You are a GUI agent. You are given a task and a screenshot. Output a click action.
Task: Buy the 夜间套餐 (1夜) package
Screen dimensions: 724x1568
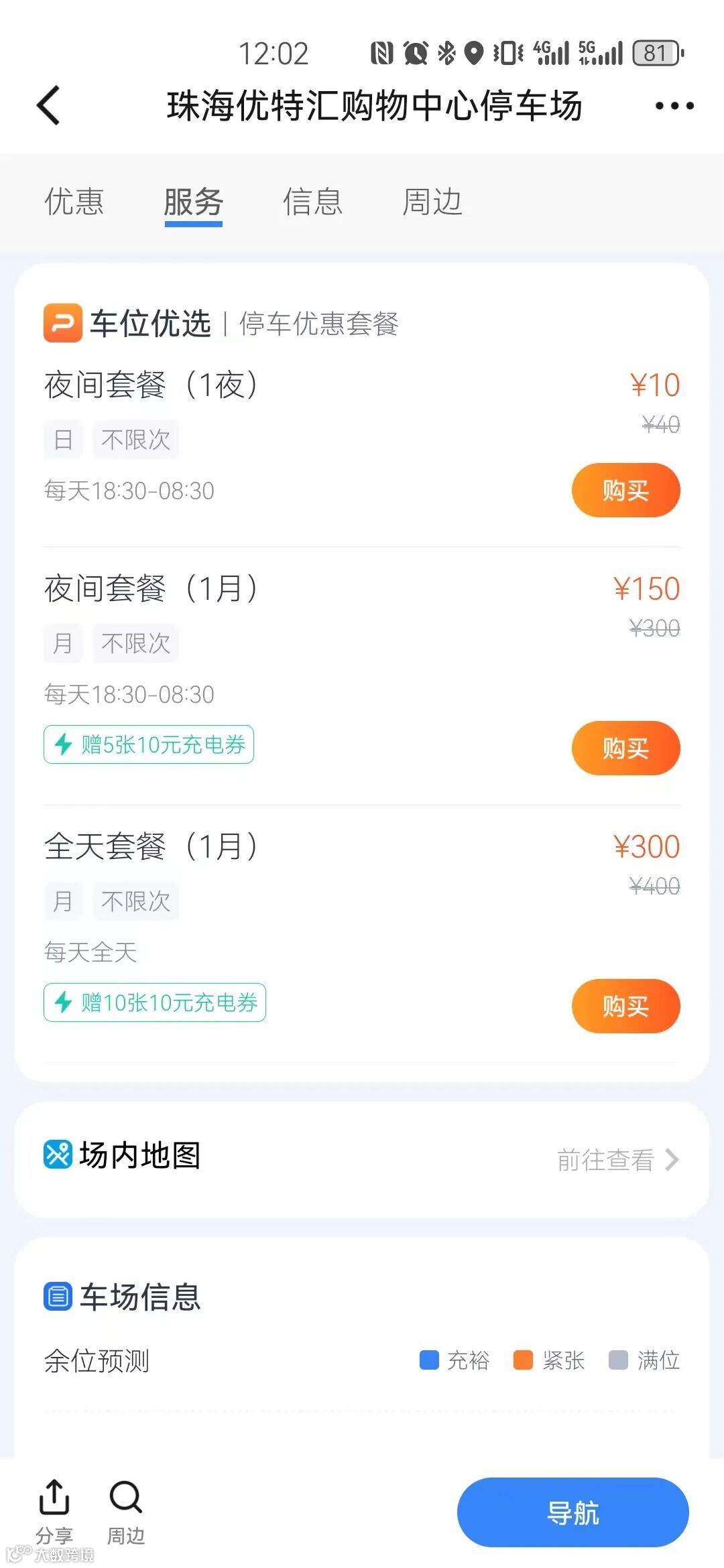(x=625, y=491)
